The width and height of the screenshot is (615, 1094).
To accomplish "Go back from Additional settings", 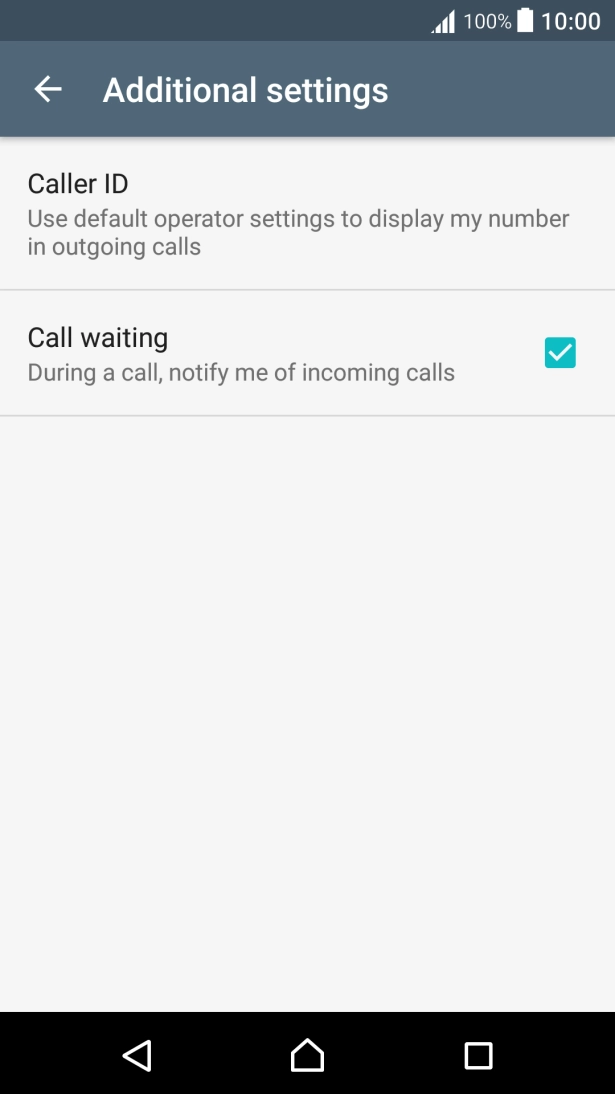I will point(48,90).
